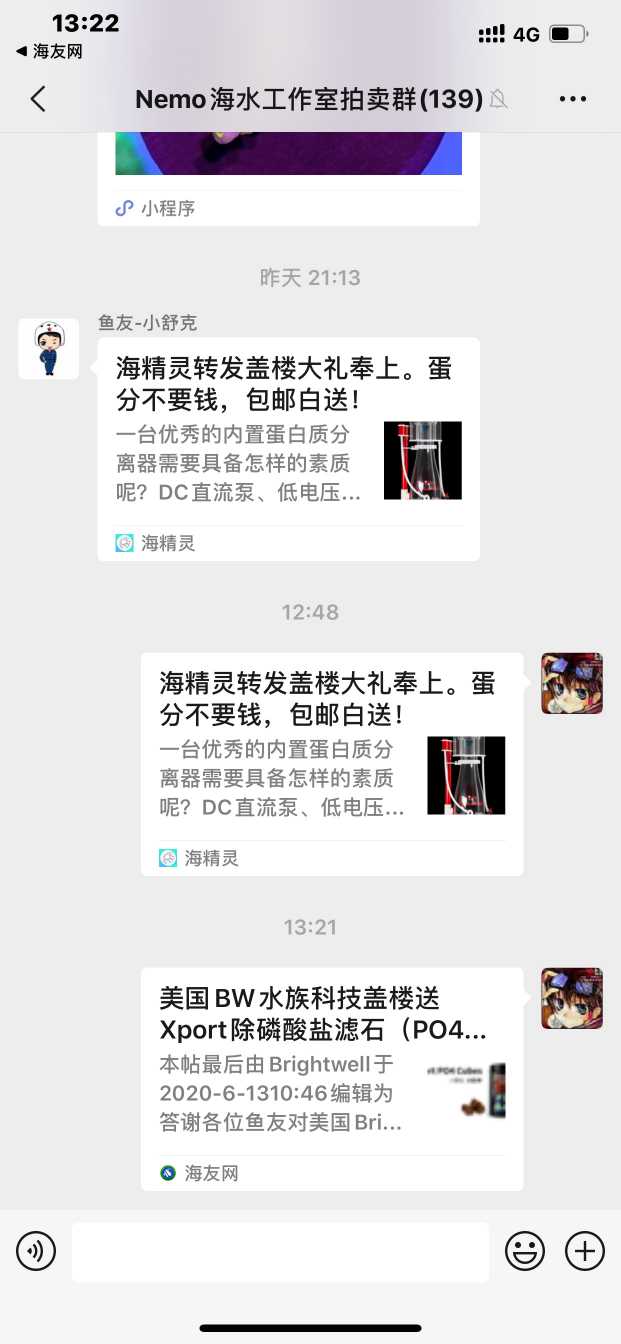
Task: Open the group chat info menu
Action: click(573, 99)
